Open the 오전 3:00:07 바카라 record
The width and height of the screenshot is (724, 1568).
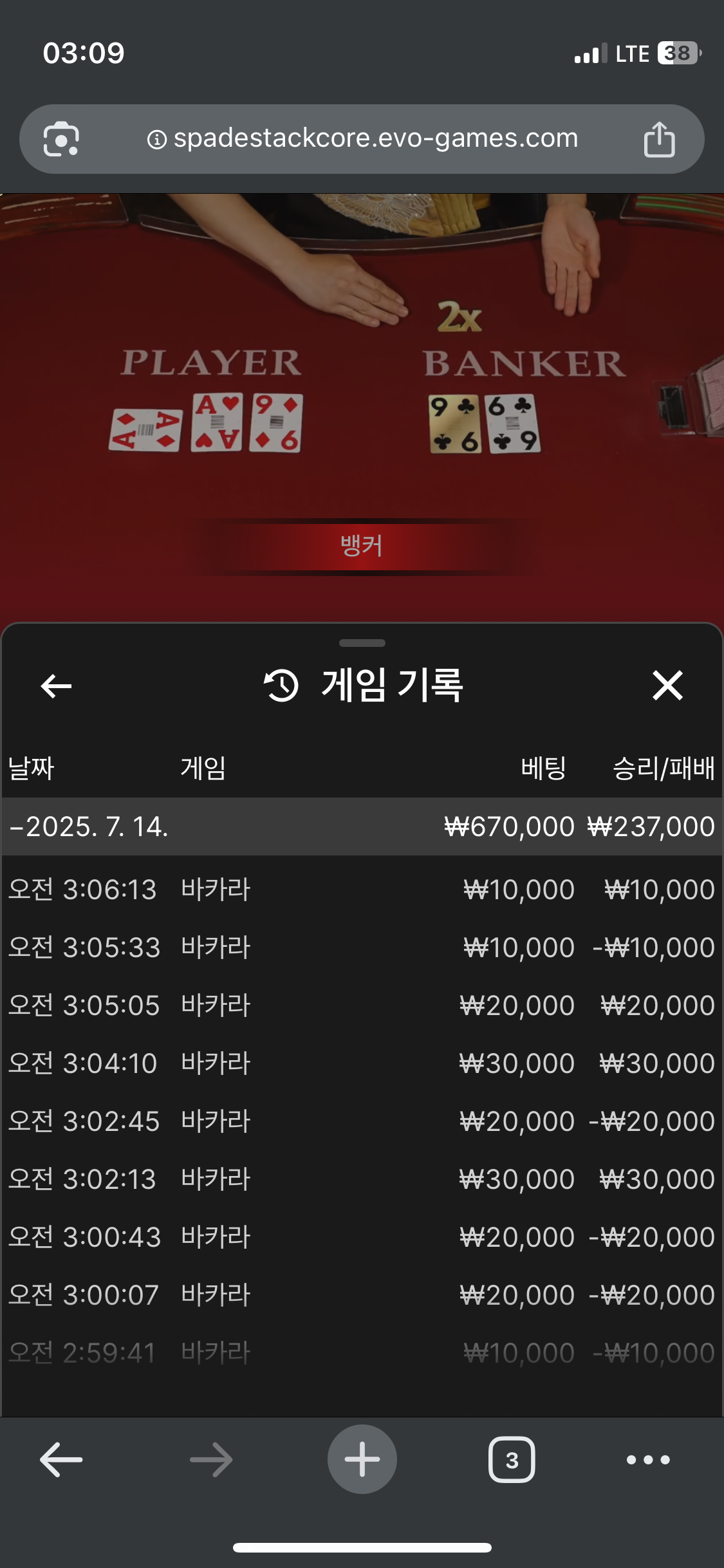pyautogui.click(x=360, y=1295)
